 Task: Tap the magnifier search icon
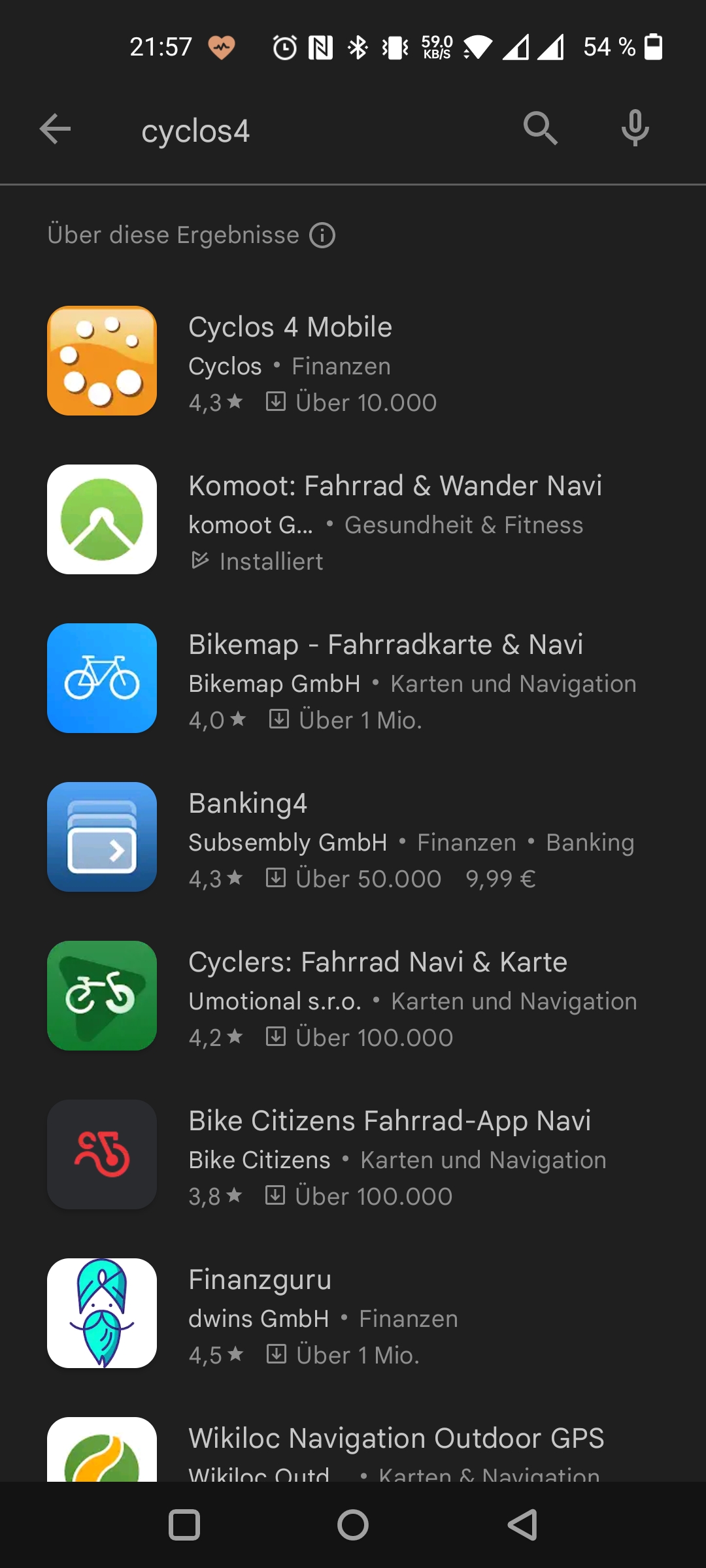tap(540, 128)
